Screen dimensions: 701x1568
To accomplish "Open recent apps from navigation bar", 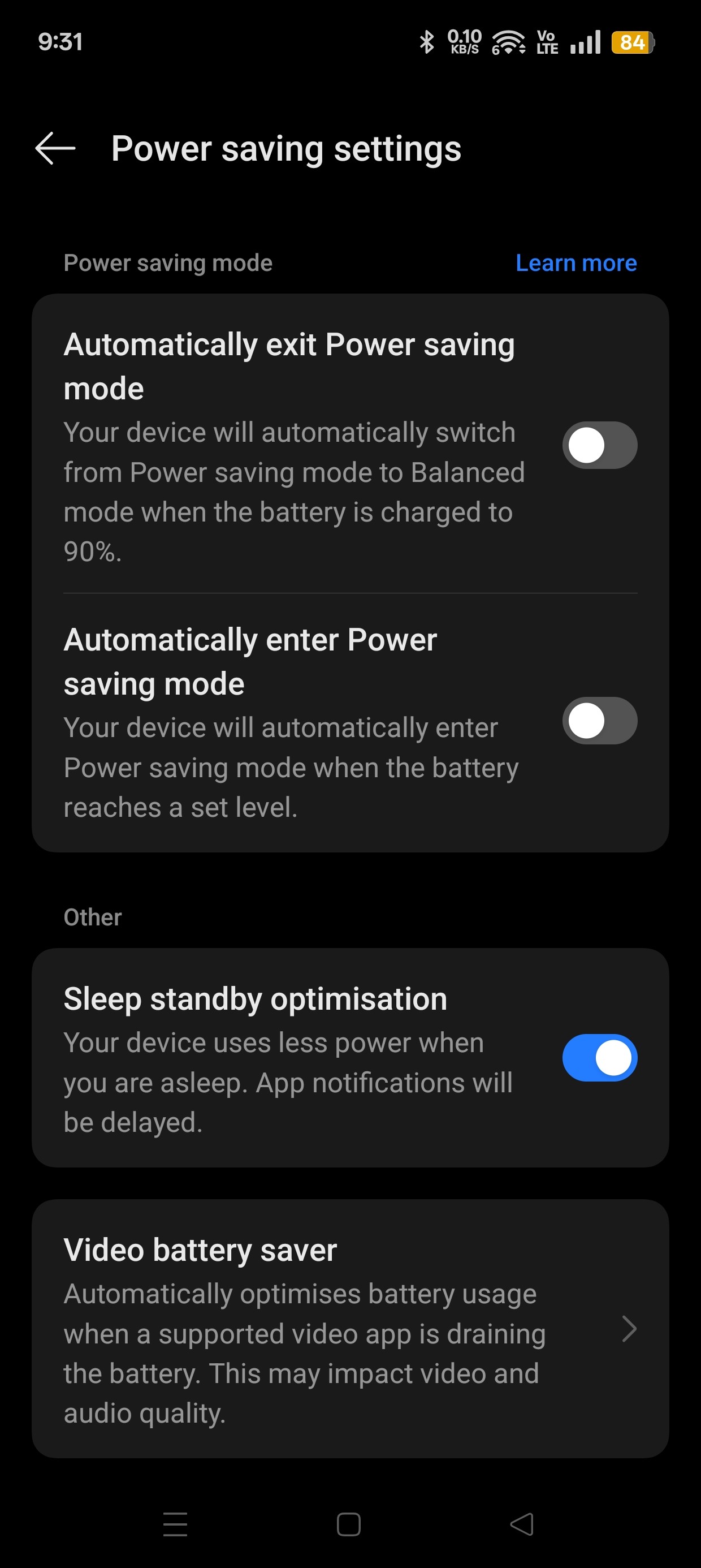I will pos(175,1524).
